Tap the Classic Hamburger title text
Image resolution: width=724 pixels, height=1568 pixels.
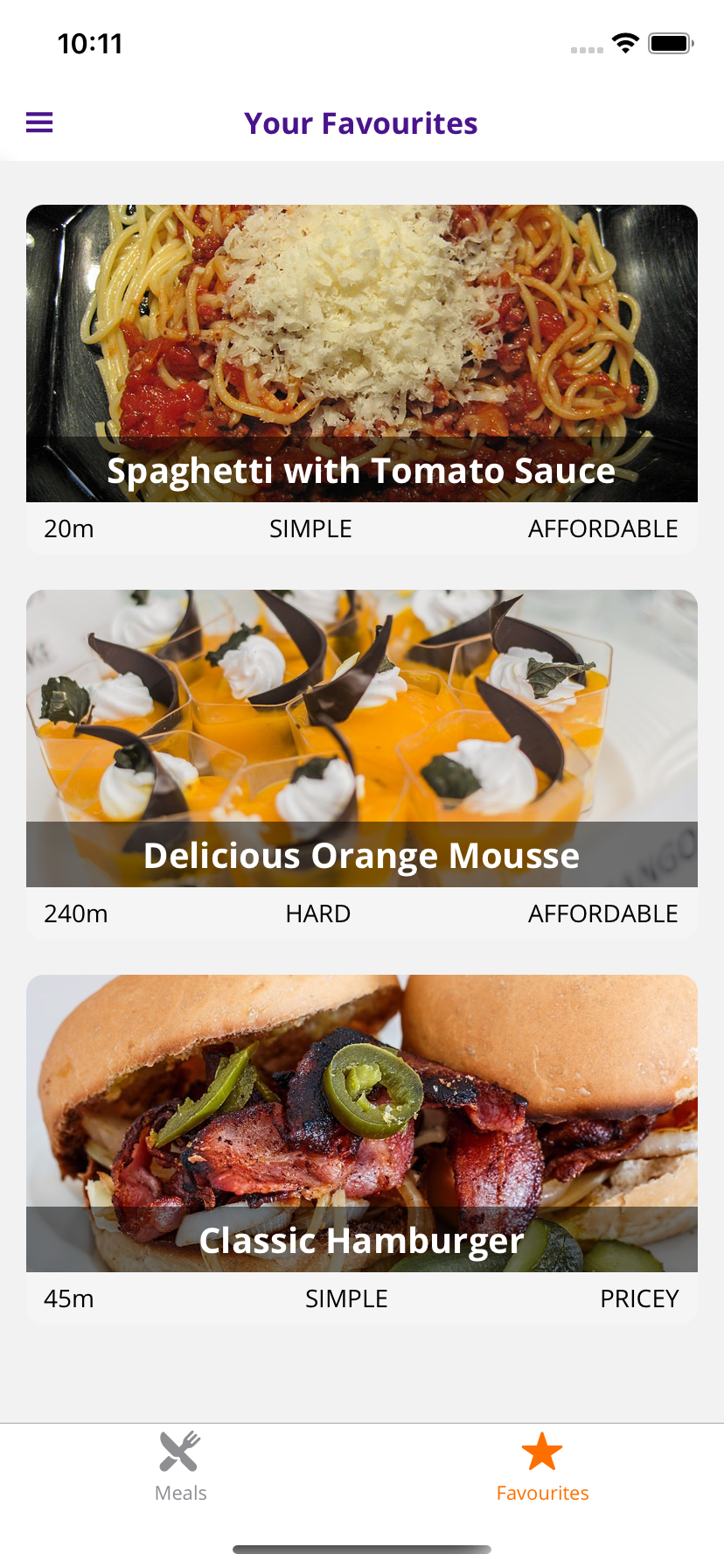pos(362,1240)
